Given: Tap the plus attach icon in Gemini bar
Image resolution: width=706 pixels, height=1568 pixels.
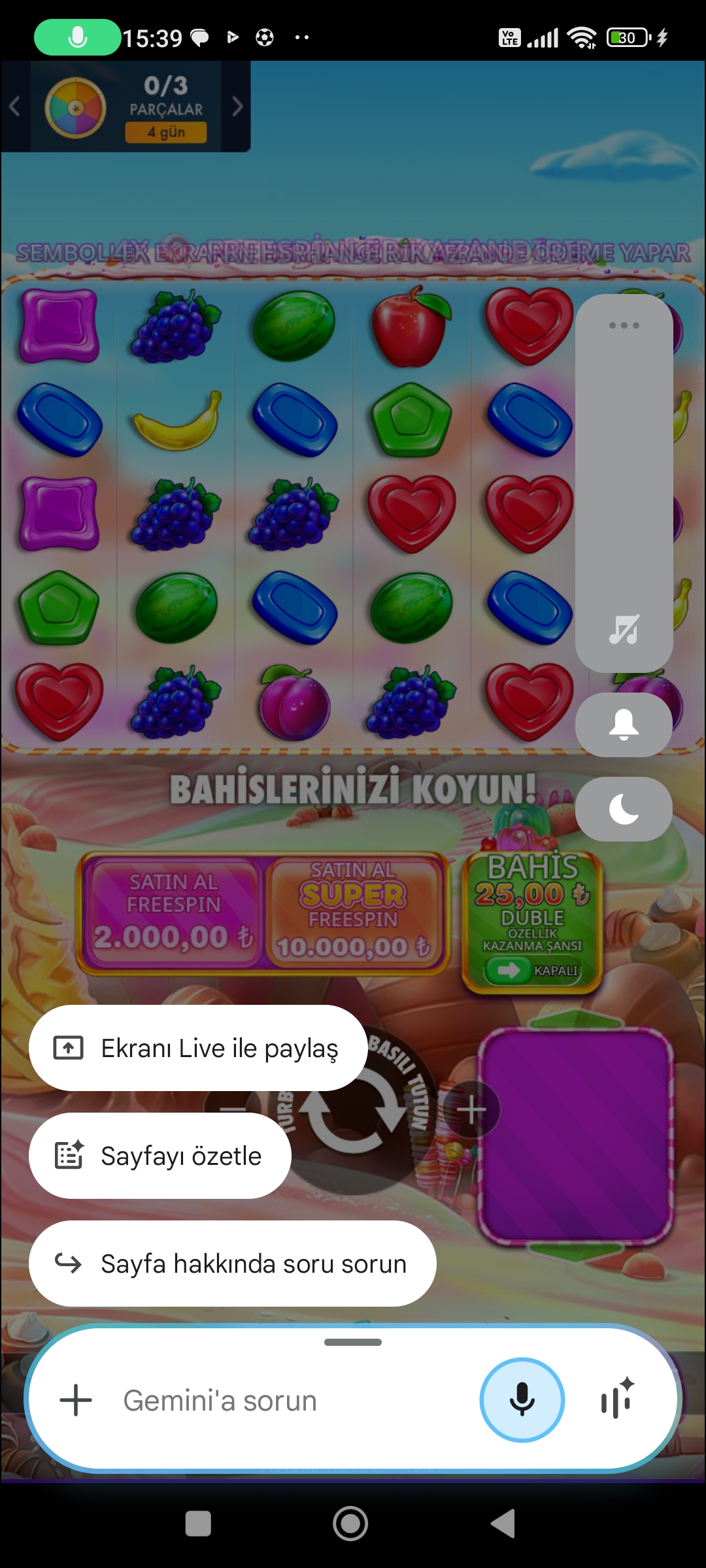Looking at the screenshot, I should point(76,1401).
